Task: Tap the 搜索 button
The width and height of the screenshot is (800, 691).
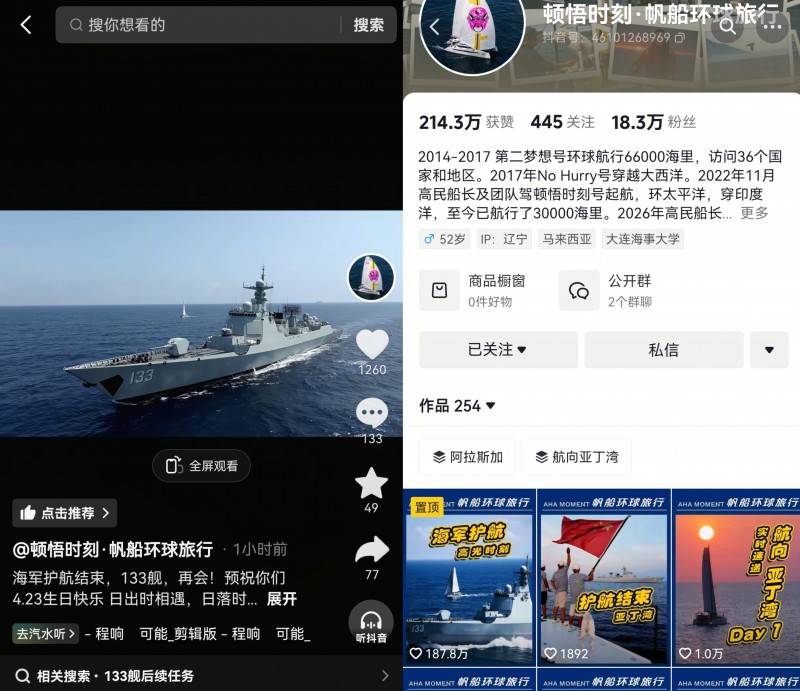Action: click(368, 25)
